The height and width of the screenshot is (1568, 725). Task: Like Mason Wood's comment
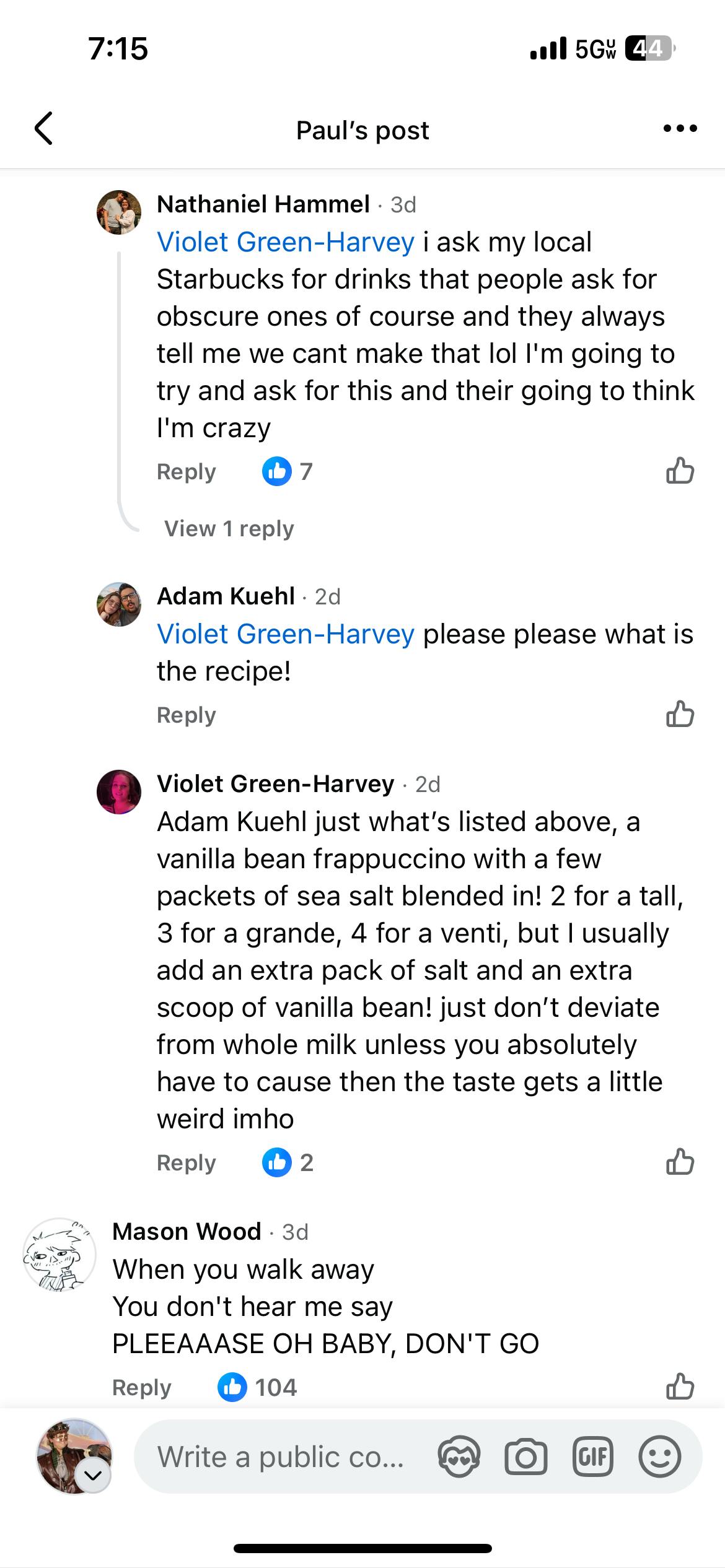(x=680, y=1387)
